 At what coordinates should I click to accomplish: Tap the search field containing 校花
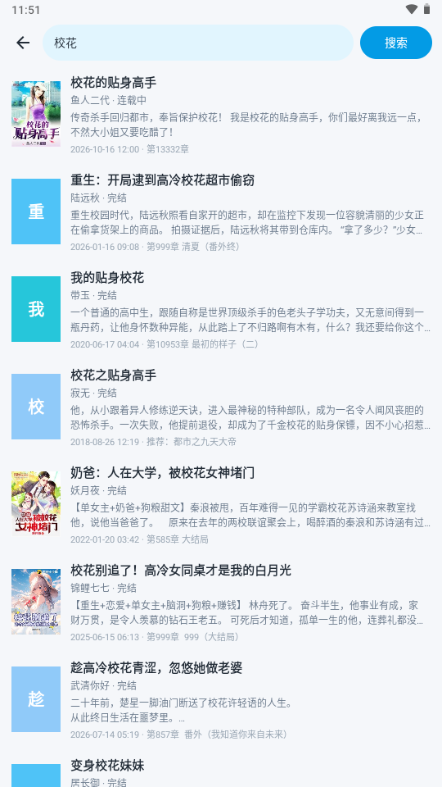click(198, 43)
